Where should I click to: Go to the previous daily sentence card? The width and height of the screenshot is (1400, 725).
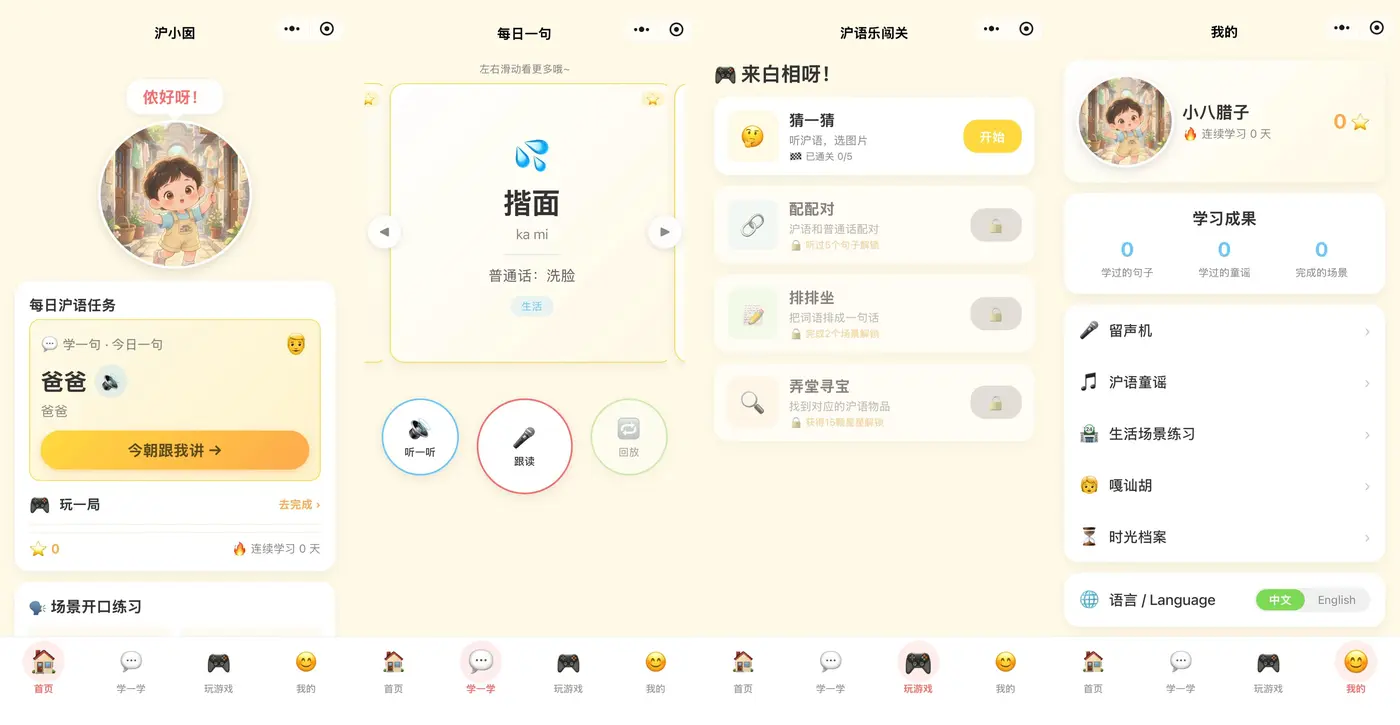click(x=384, y=233)
